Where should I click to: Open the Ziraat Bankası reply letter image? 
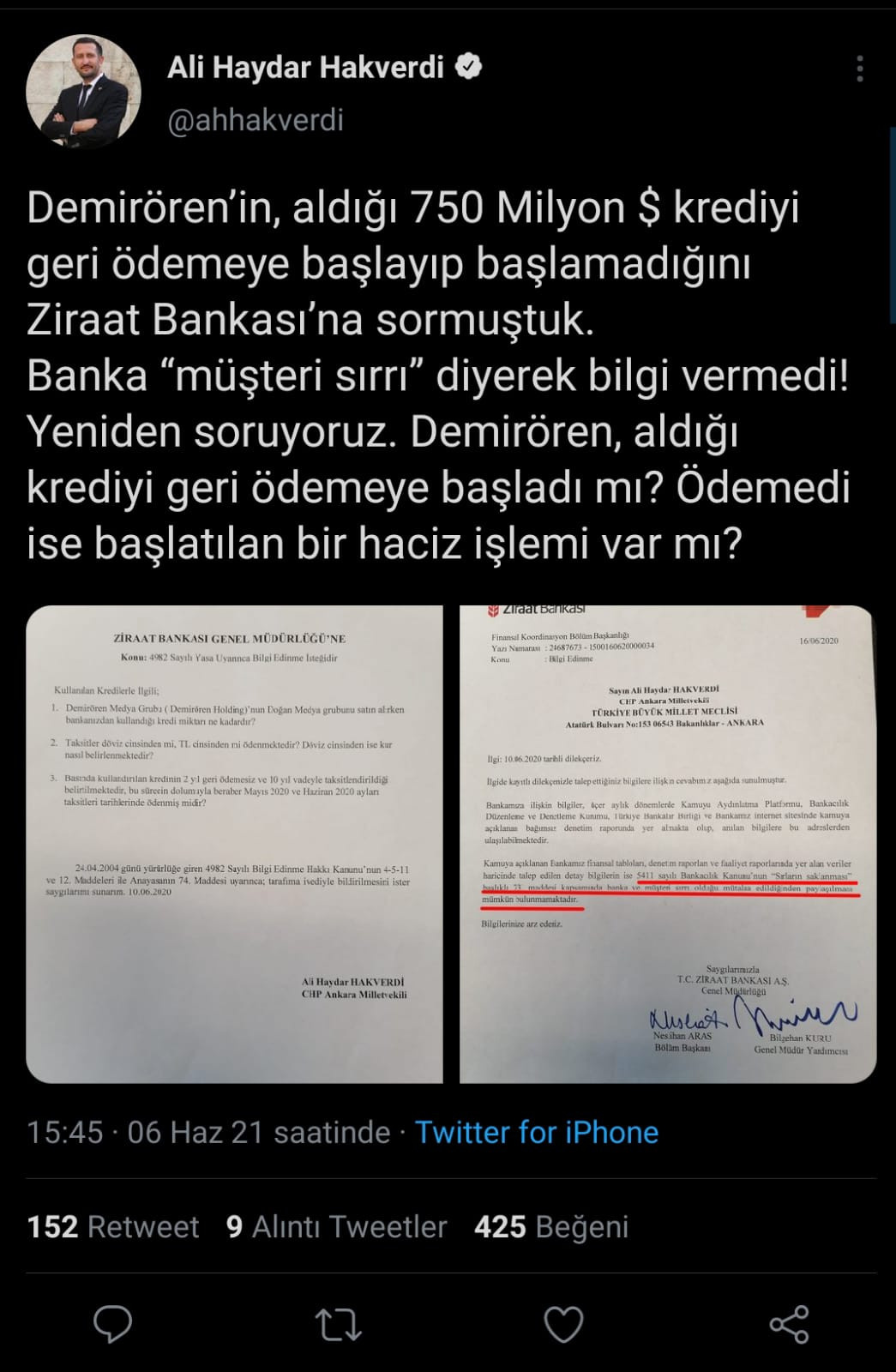[667, 844]
